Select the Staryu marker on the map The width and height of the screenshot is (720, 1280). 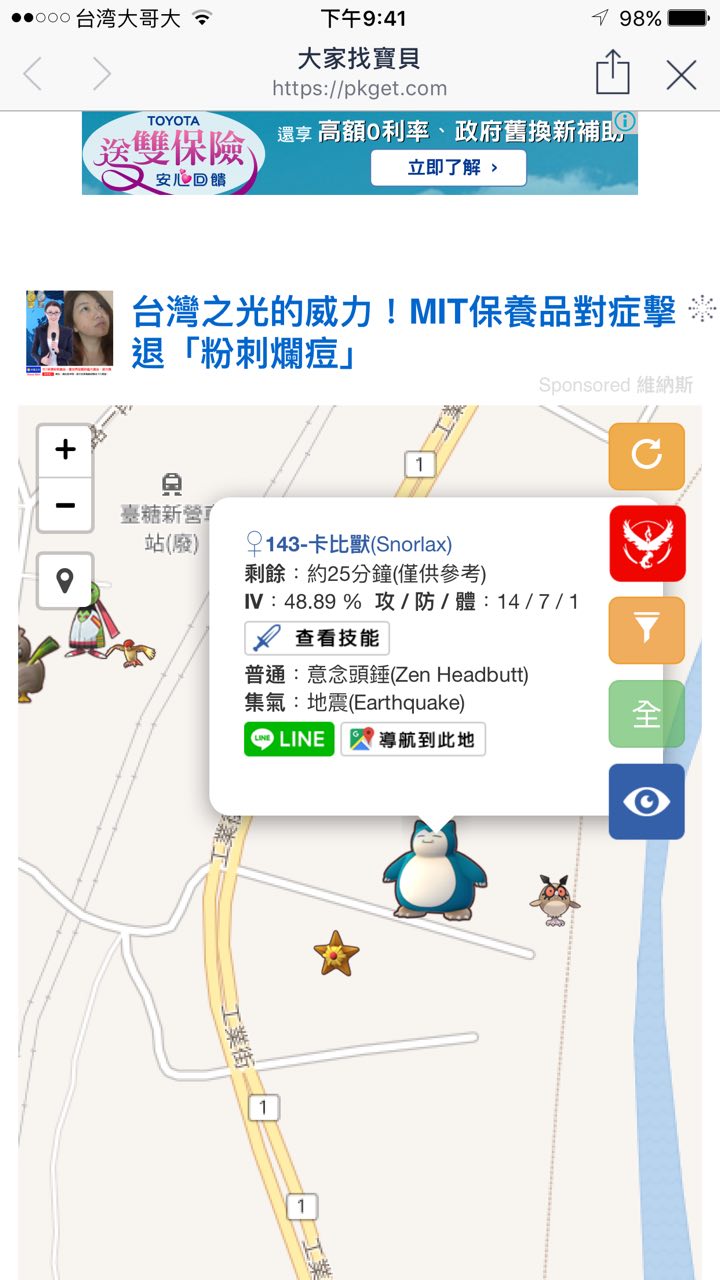[x=336, y=953]
